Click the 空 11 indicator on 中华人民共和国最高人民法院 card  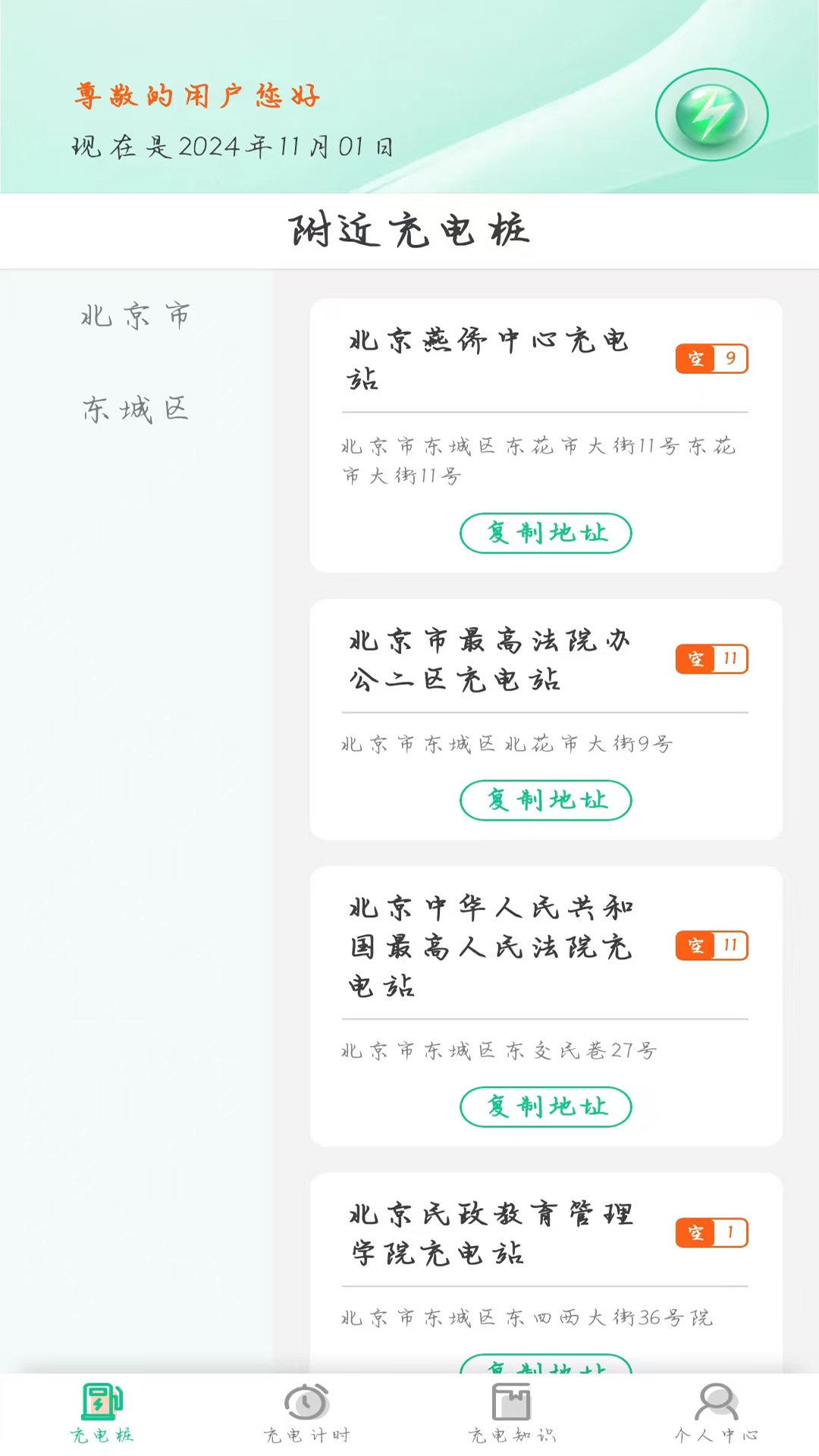click(711, 946)
